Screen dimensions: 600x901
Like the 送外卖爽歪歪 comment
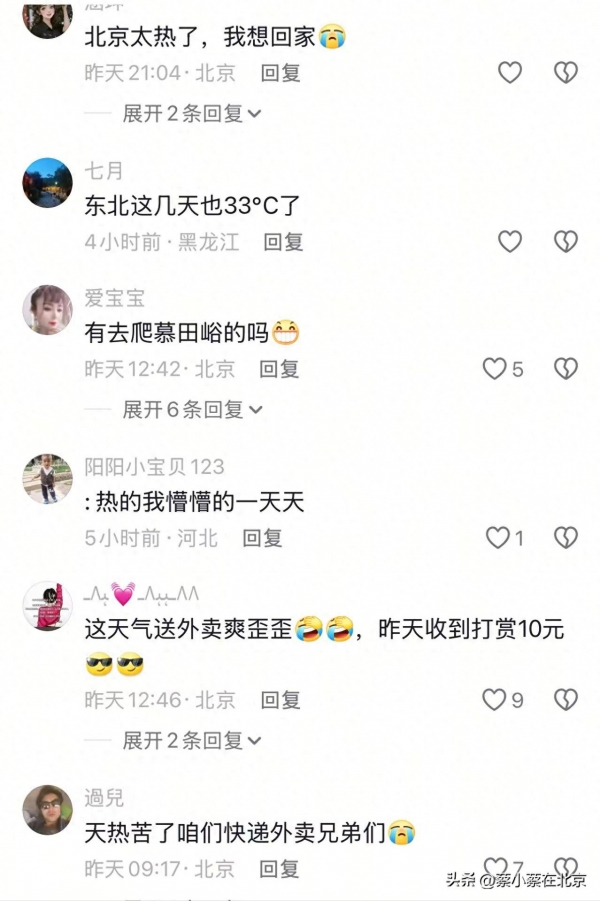coord(496,700)
